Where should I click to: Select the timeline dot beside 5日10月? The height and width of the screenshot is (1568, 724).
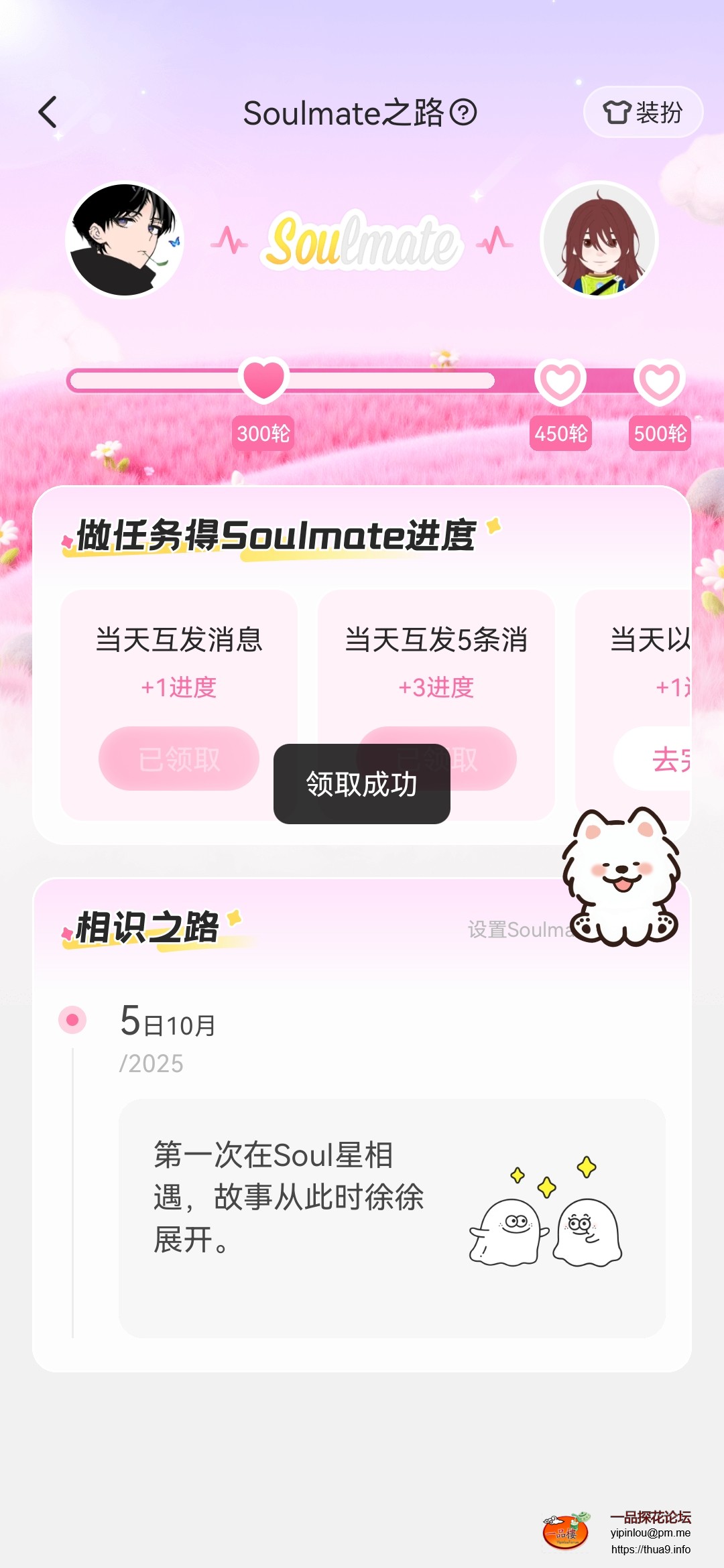click(x=72, y=1018)
